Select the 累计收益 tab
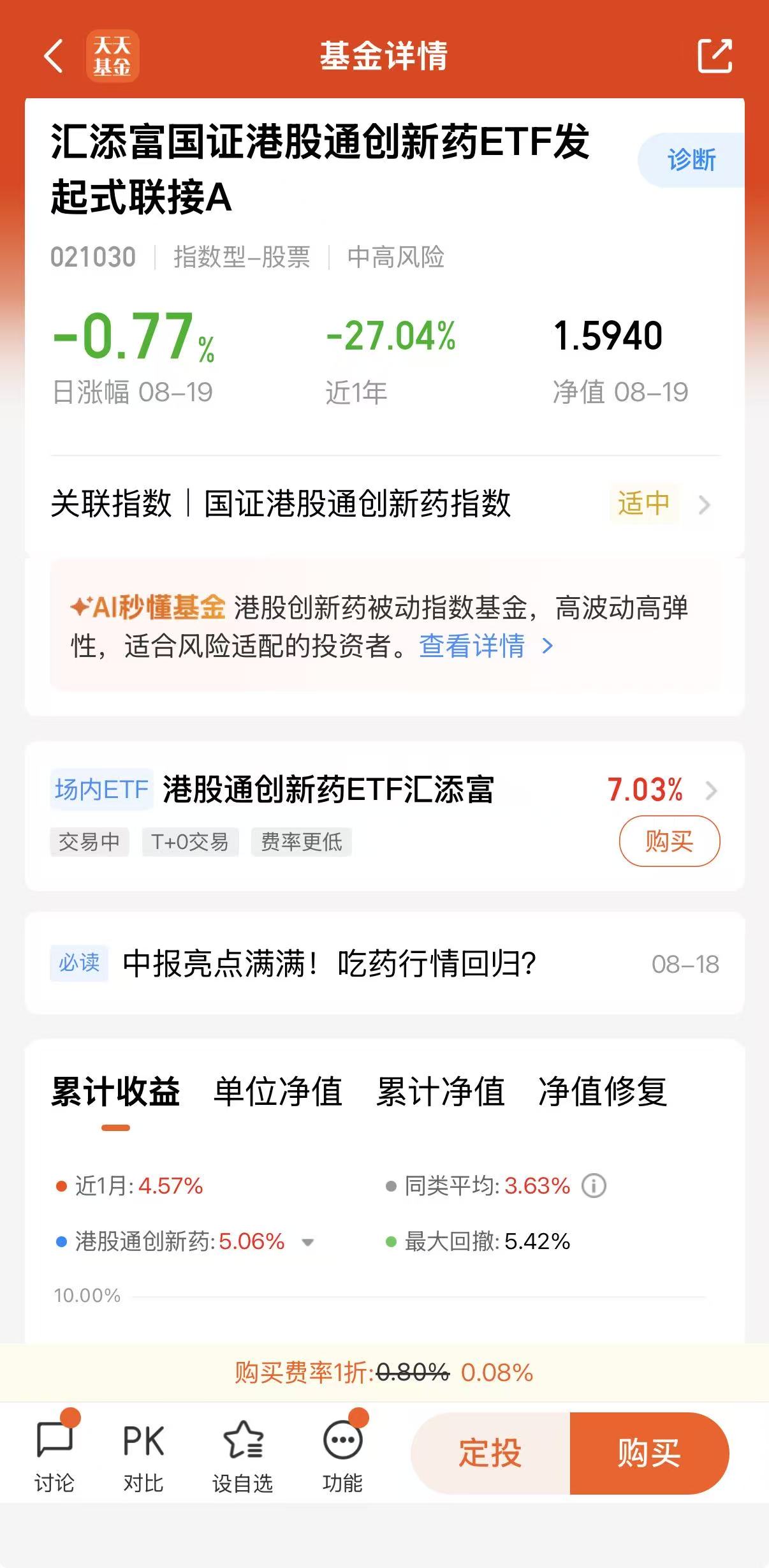769x1568 pixels. point(115,1091)
